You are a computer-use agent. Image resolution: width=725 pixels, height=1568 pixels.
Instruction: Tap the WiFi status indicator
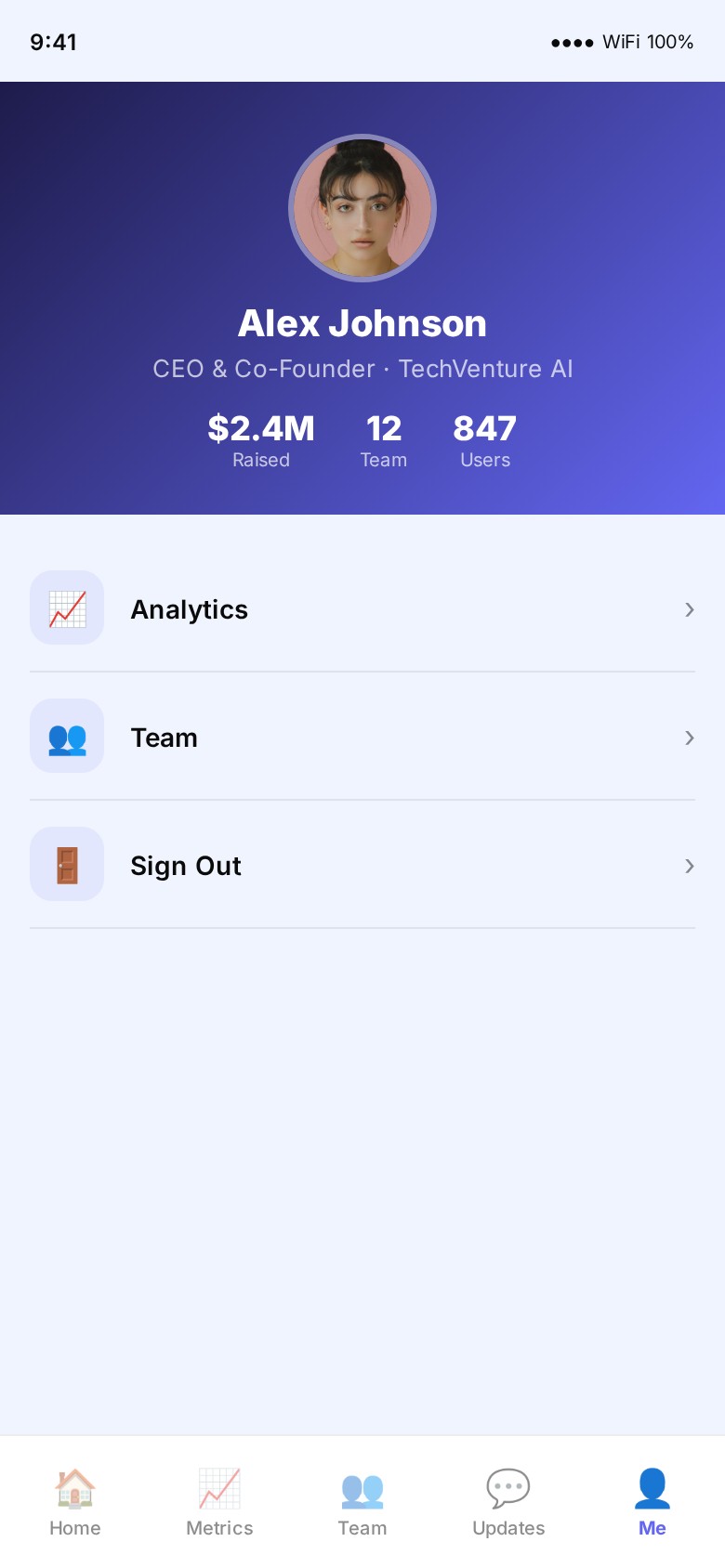[x=625, y=42]
